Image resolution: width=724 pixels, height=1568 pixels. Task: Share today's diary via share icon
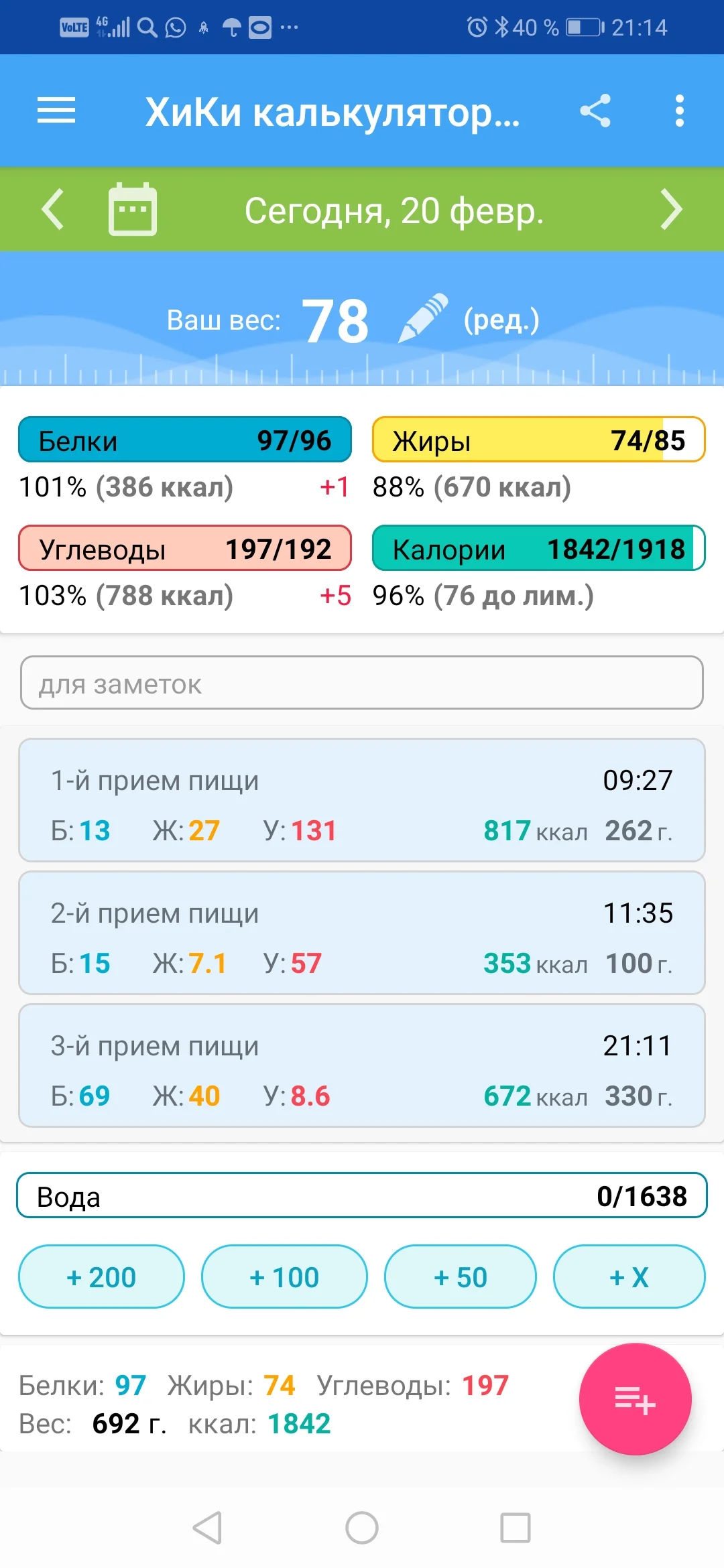tap(596, 111)
